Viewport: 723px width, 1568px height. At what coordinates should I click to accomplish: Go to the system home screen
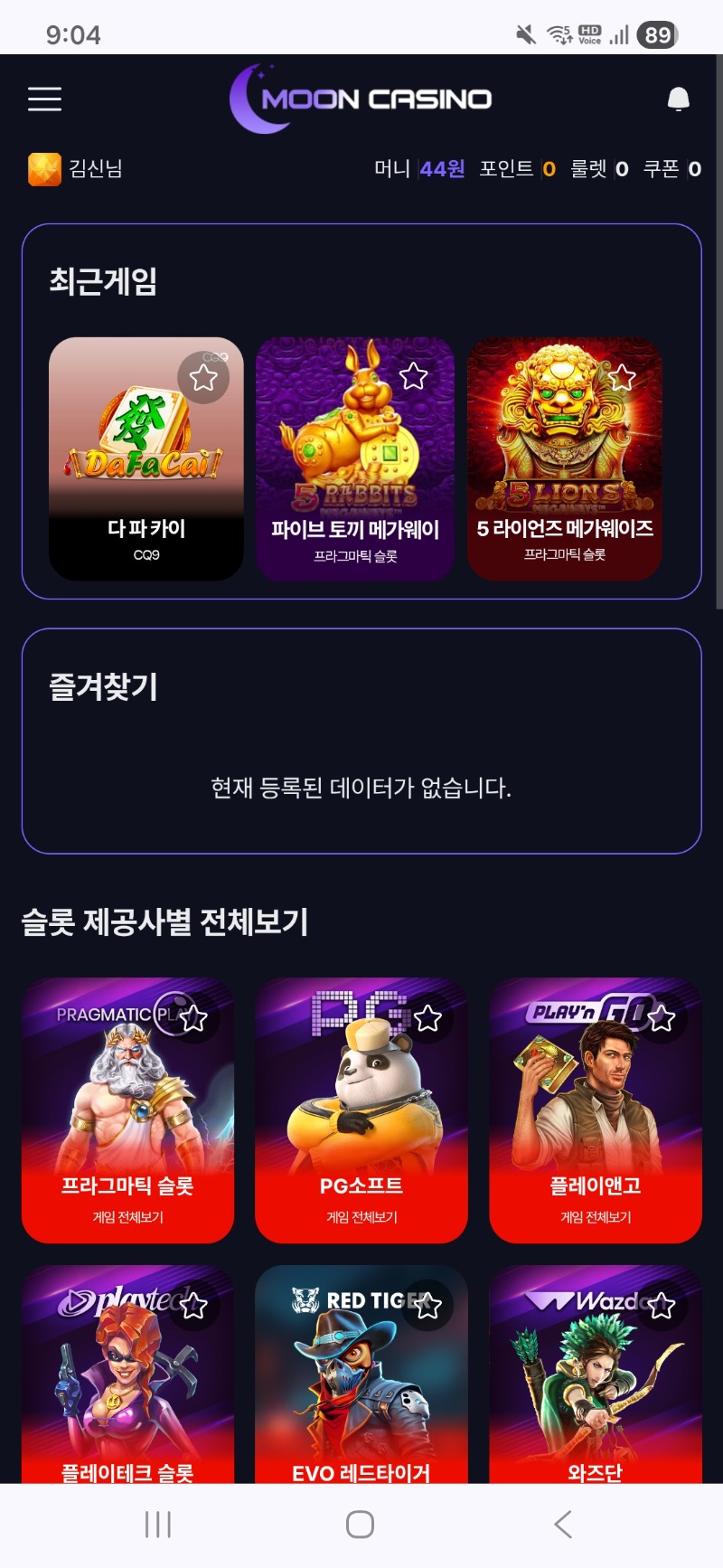coord(360,1525)
